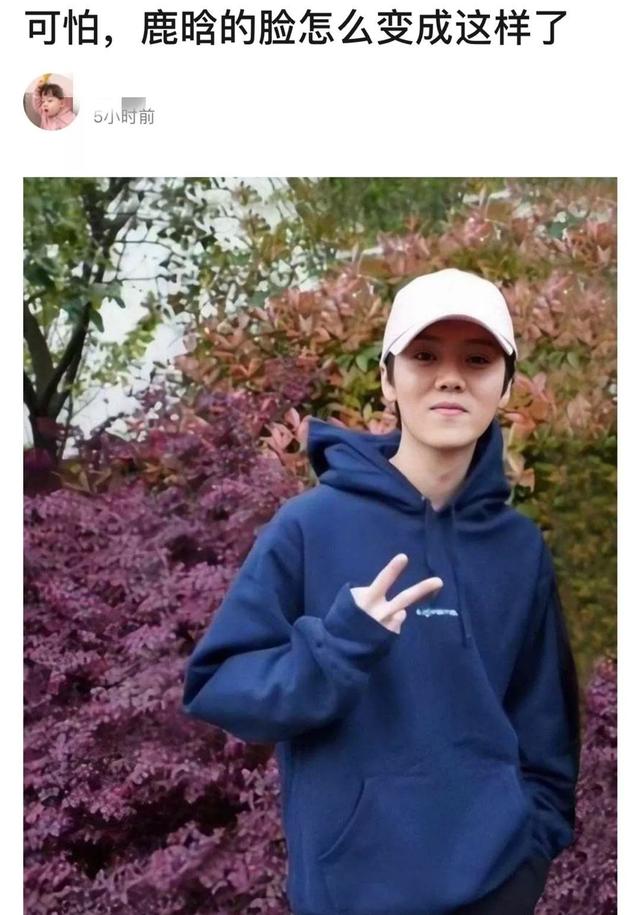Open the post author's avatar
The width and height of the screenshot is (640, 915).
pos(50,102)
